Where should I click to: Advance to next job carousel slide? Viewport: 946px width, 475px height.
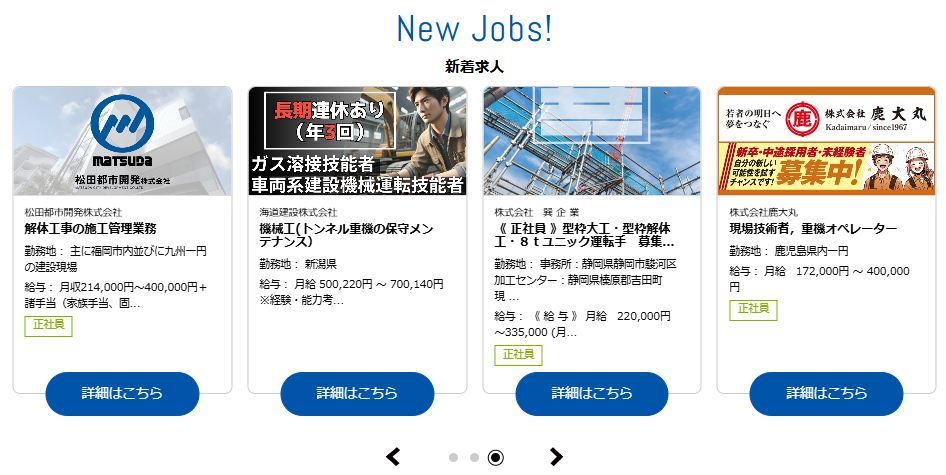556,457
